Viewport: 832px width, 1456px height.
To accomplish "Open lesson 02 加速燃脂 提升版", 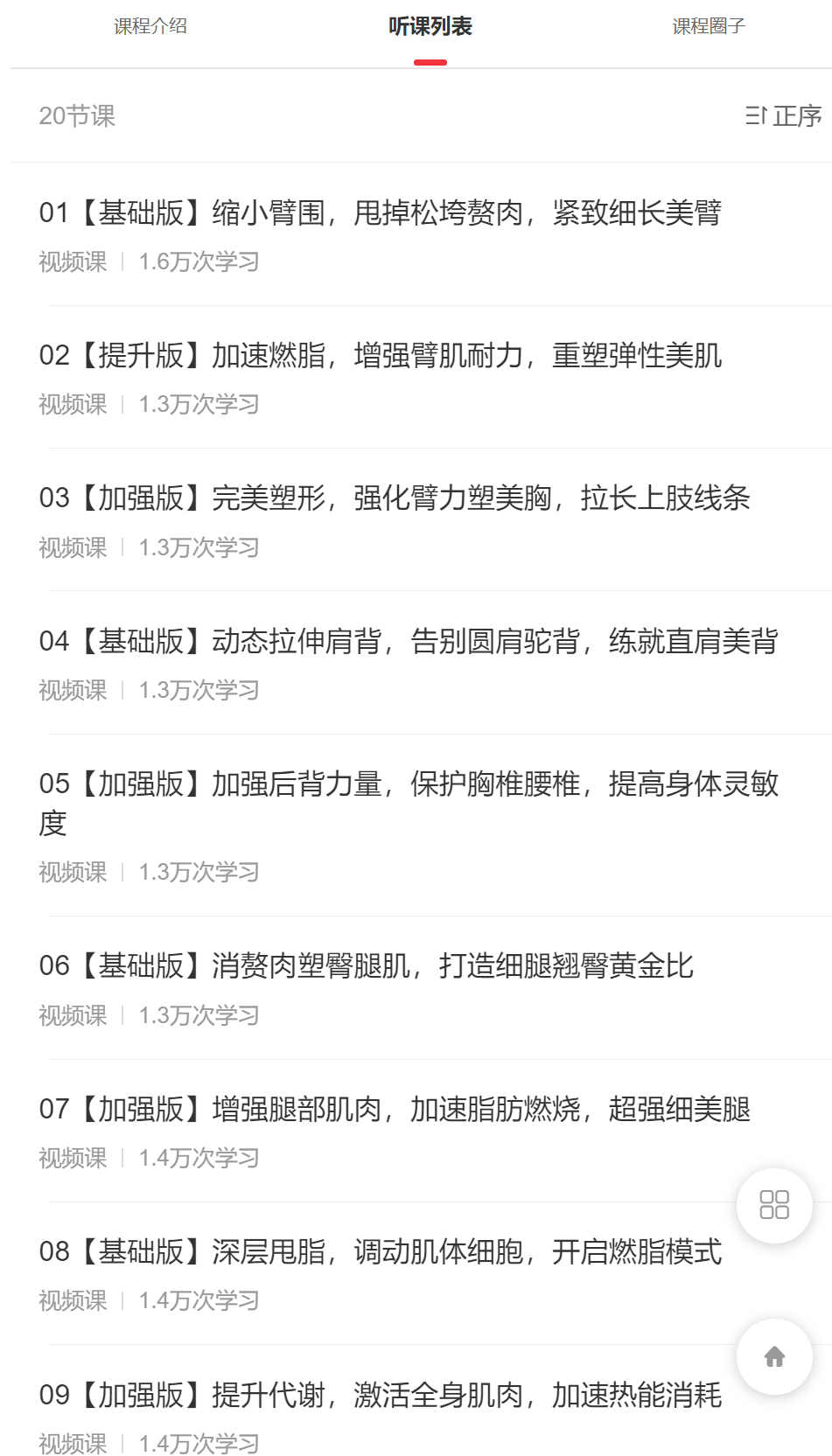I will (x=381, y=356).
